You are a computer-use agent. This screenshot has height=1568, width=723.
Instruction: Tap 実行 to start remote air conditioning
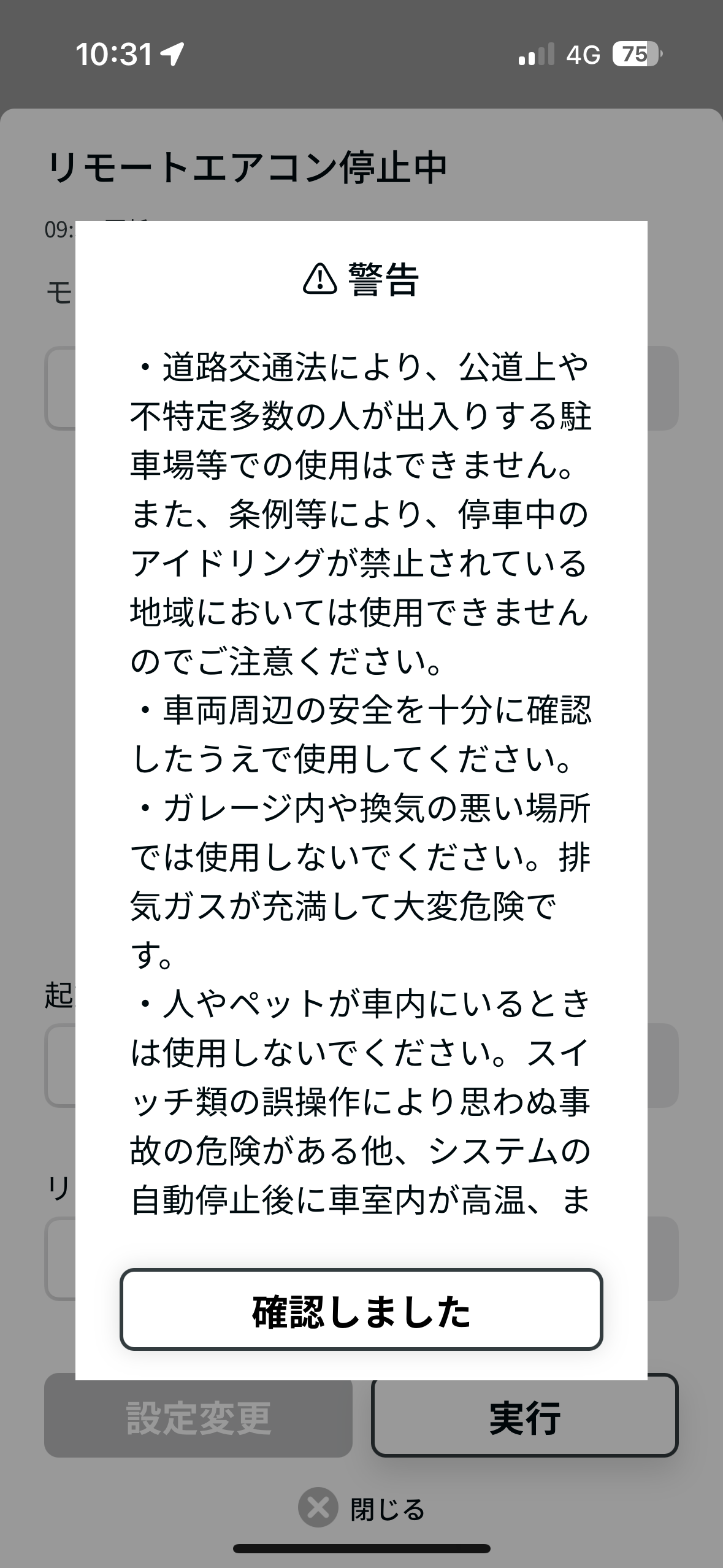click(x=524, y=1418)
